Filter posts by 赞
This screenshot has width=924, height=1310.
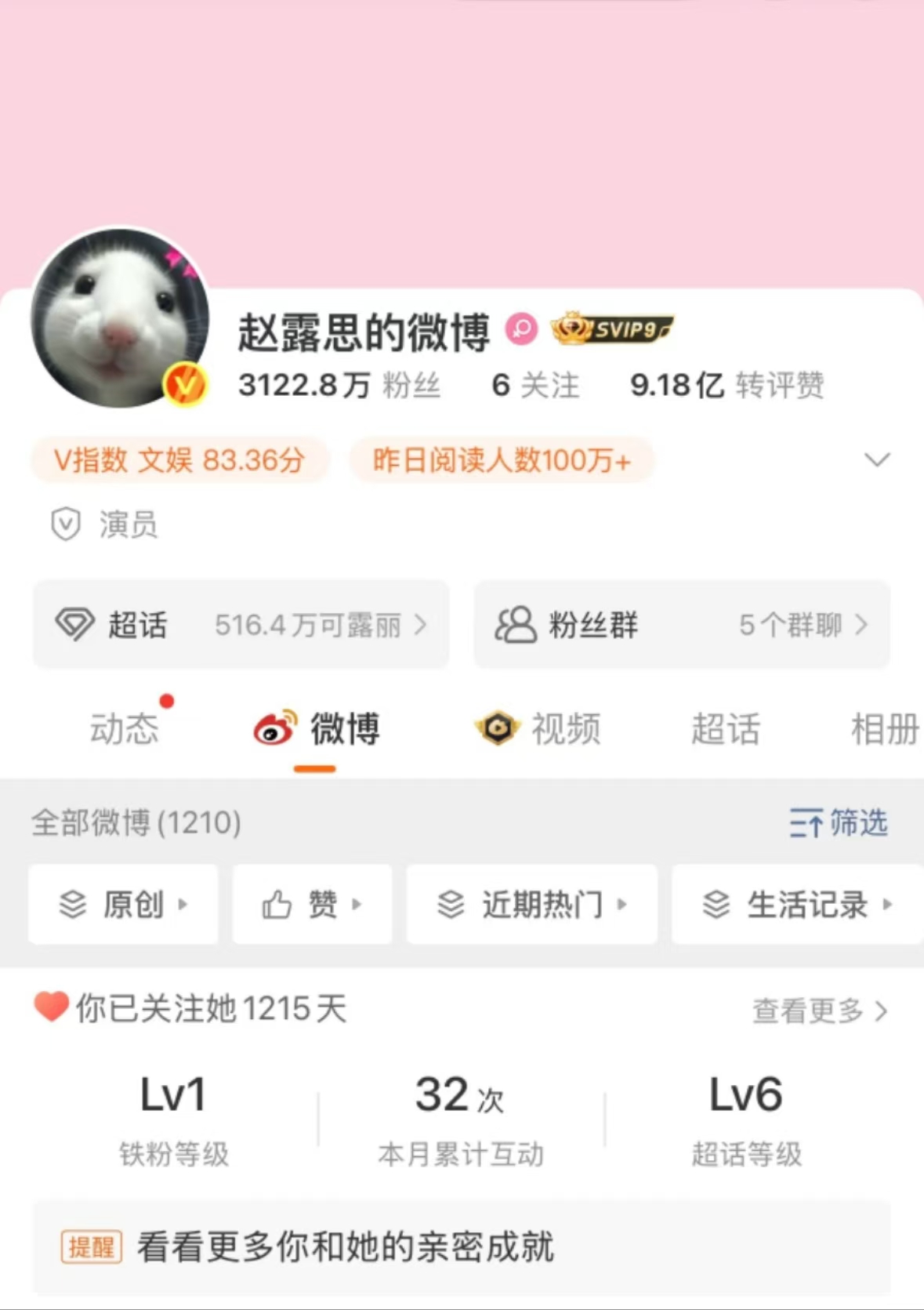(x=312, y=905)
